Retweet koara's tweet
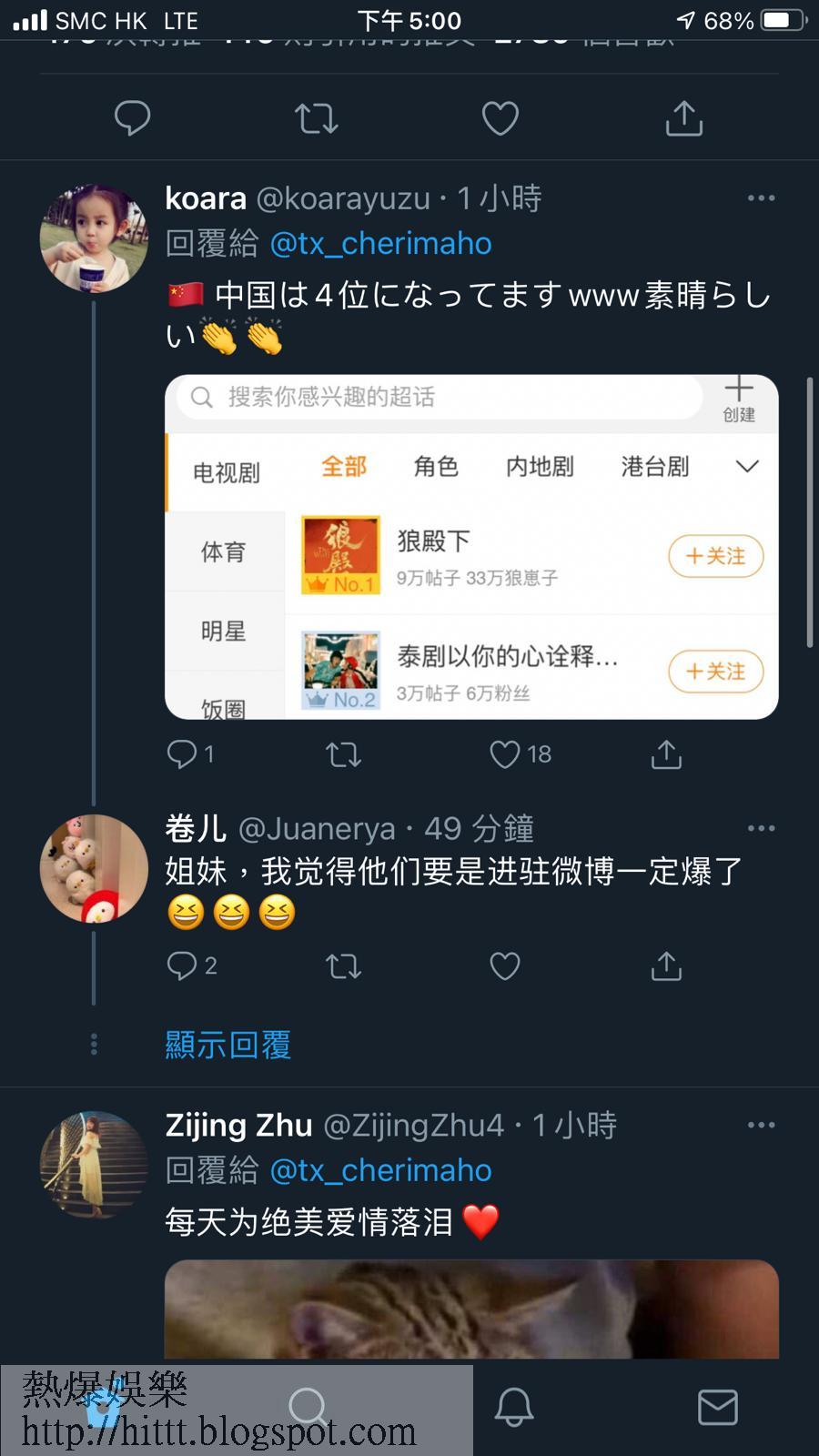The image size is (819, 1456). click(x=344, y=753)
